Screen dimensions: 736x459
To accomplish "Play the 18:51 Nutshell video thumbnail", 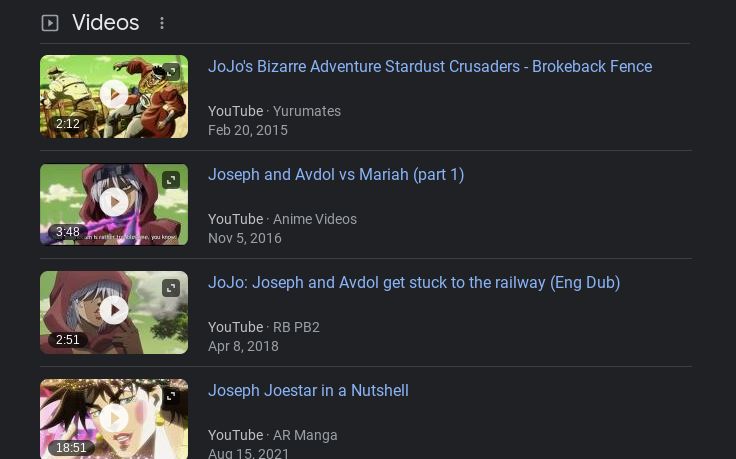I will click(114, 418).
